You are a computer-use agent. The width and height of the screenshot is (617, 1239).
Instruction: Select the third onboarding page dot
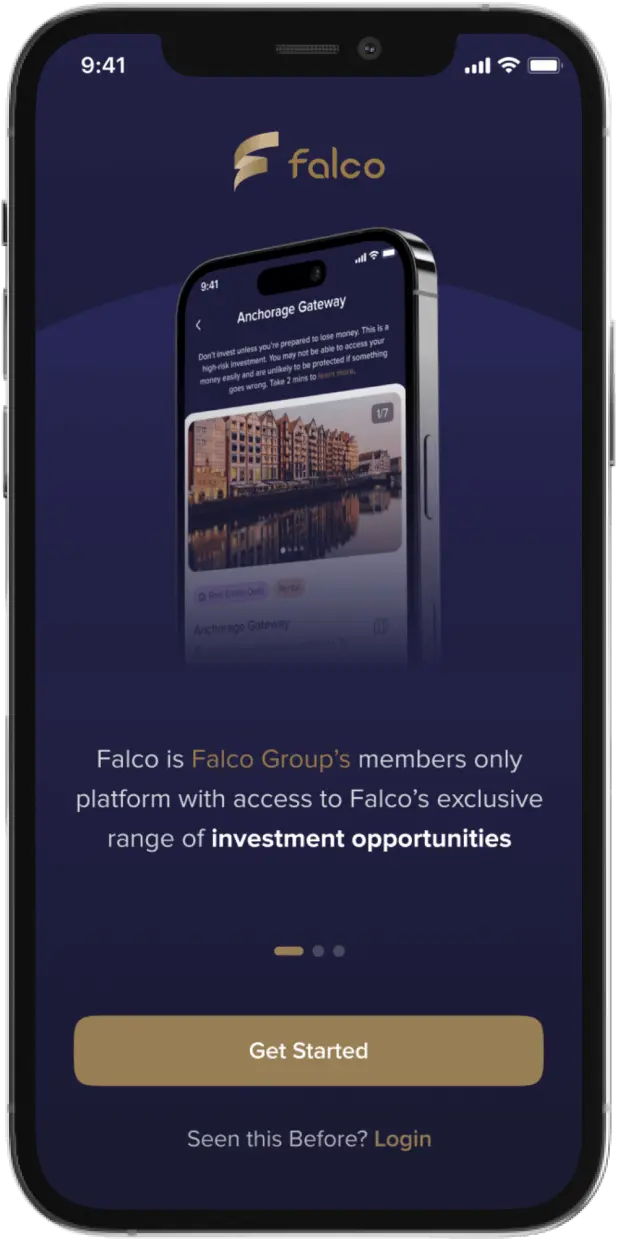point(339,951)
